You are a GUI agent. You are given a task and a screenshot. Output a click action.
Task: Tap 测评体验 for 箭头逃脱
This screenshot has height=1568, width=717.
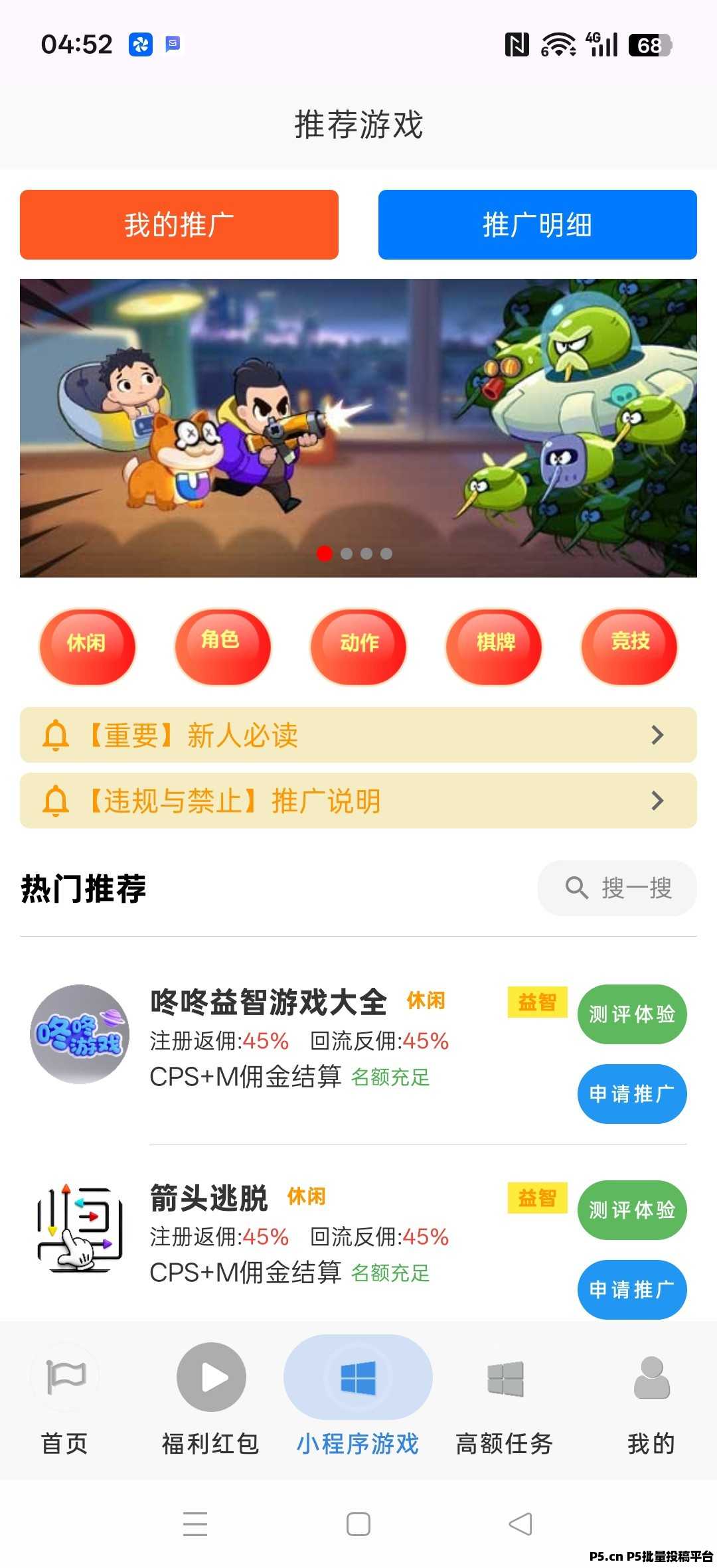click(632, 1210)
